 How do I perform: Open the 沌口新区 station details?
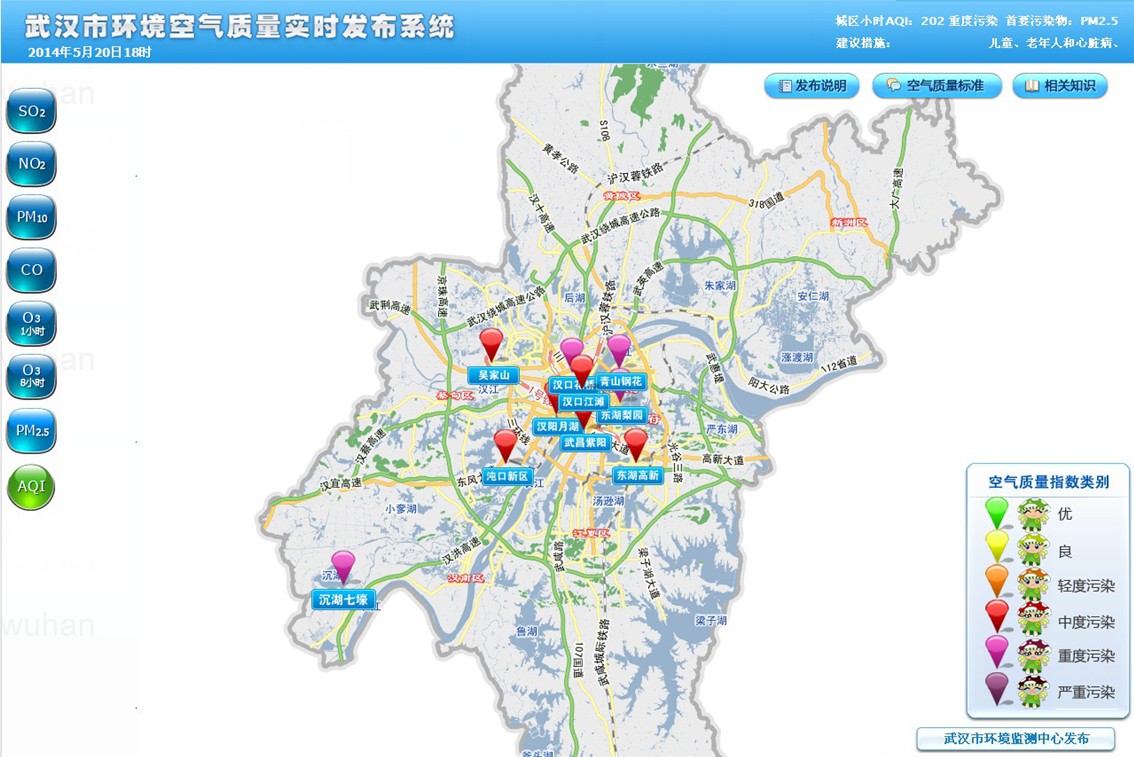[508, 476]
